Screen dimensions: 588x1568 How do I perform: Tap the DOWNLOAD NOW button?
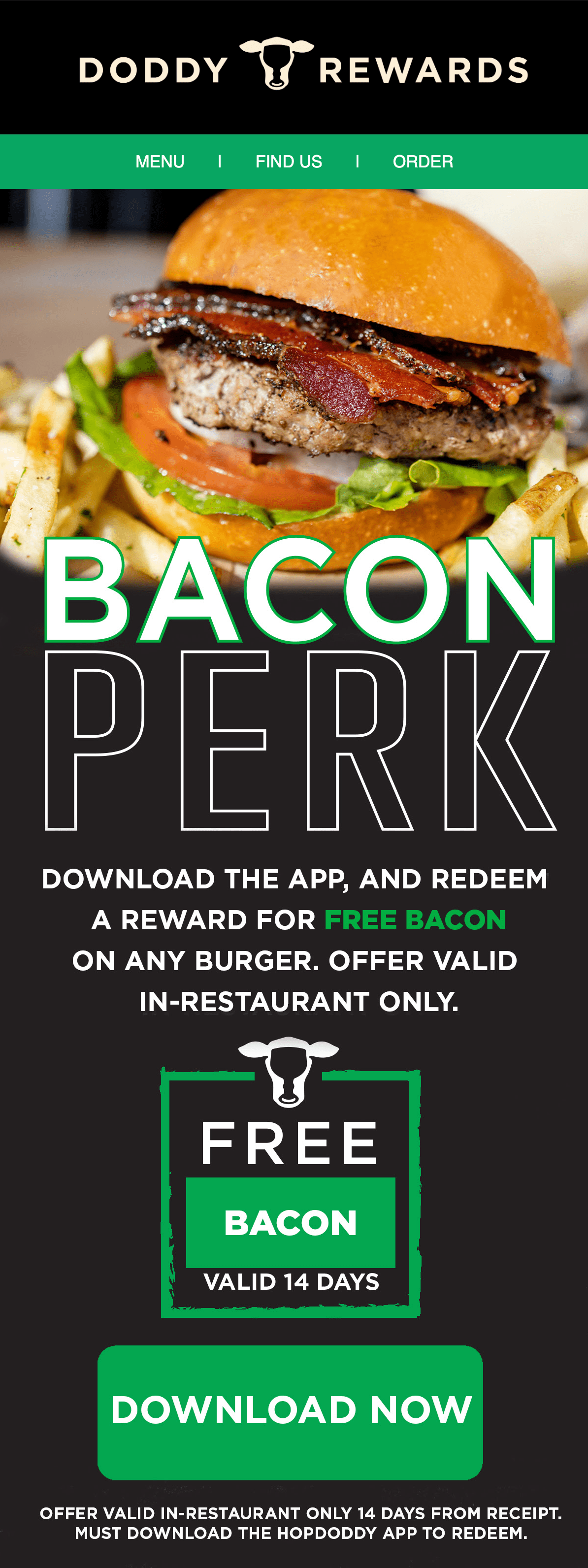tap(291, 1411)
